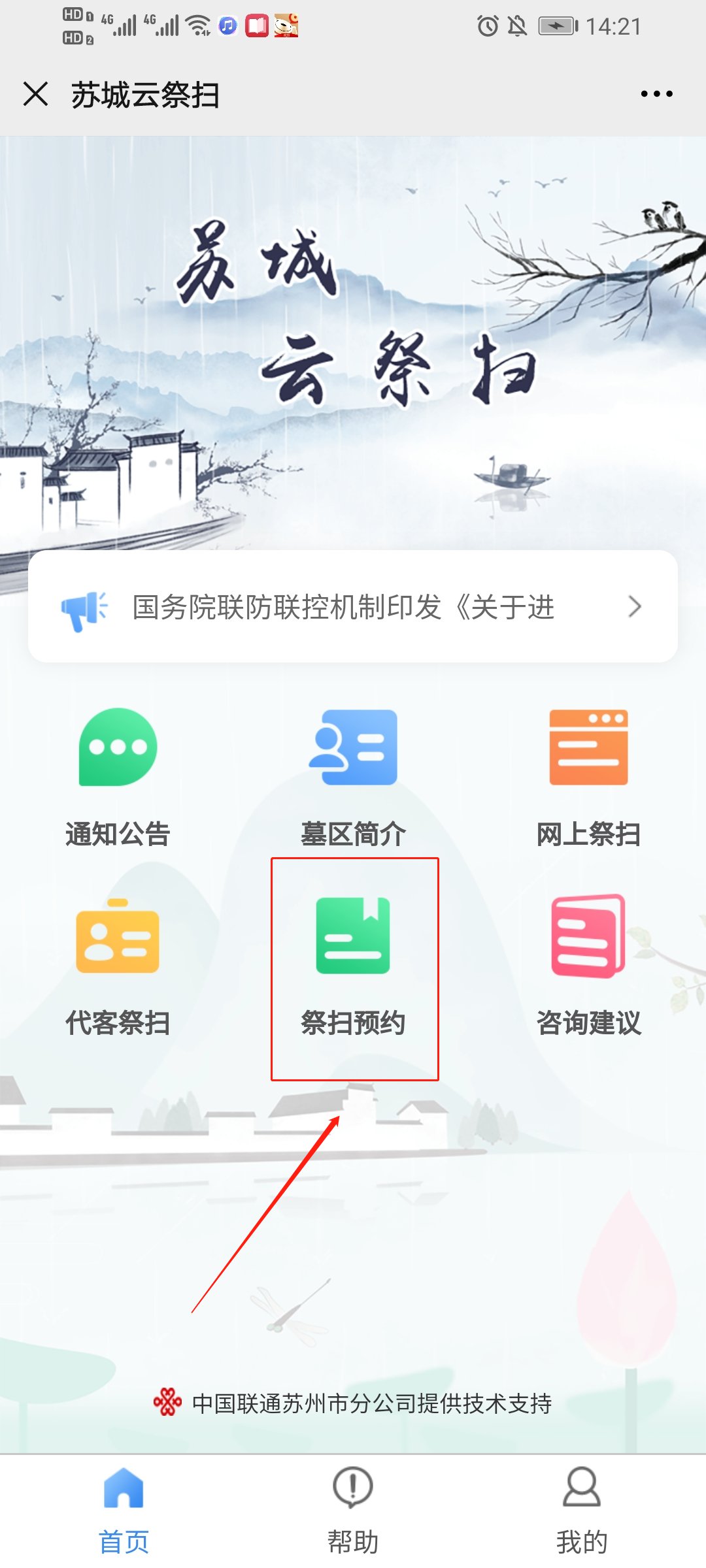Screen dimensions: 706x1568
Task: Open the three-dot overflow menu
Action: 656,94
